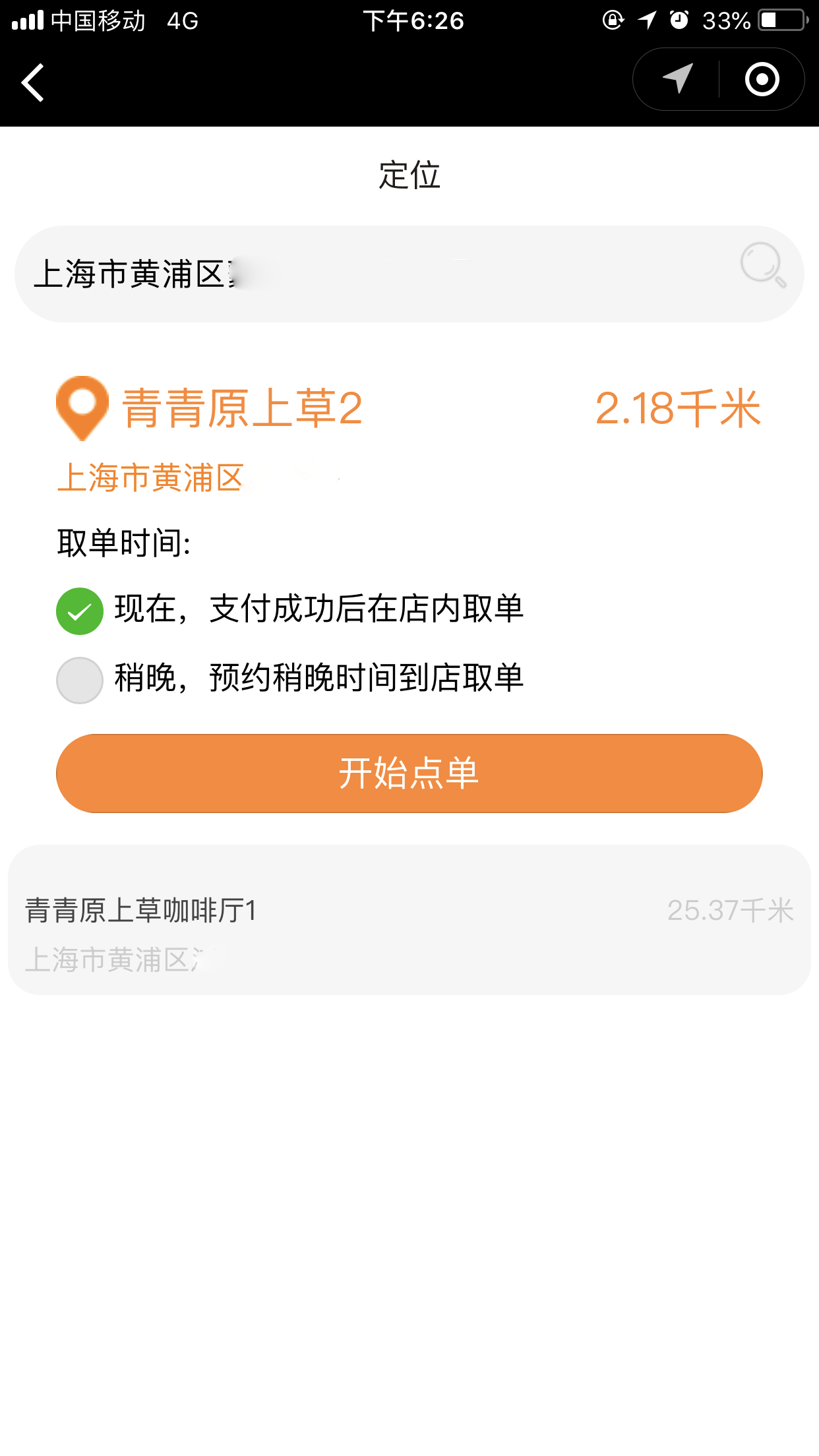Screen dimensions: 819x1456
Task: Select store 青青原上草咖啡厅1
Action: (x=409, y=919)
